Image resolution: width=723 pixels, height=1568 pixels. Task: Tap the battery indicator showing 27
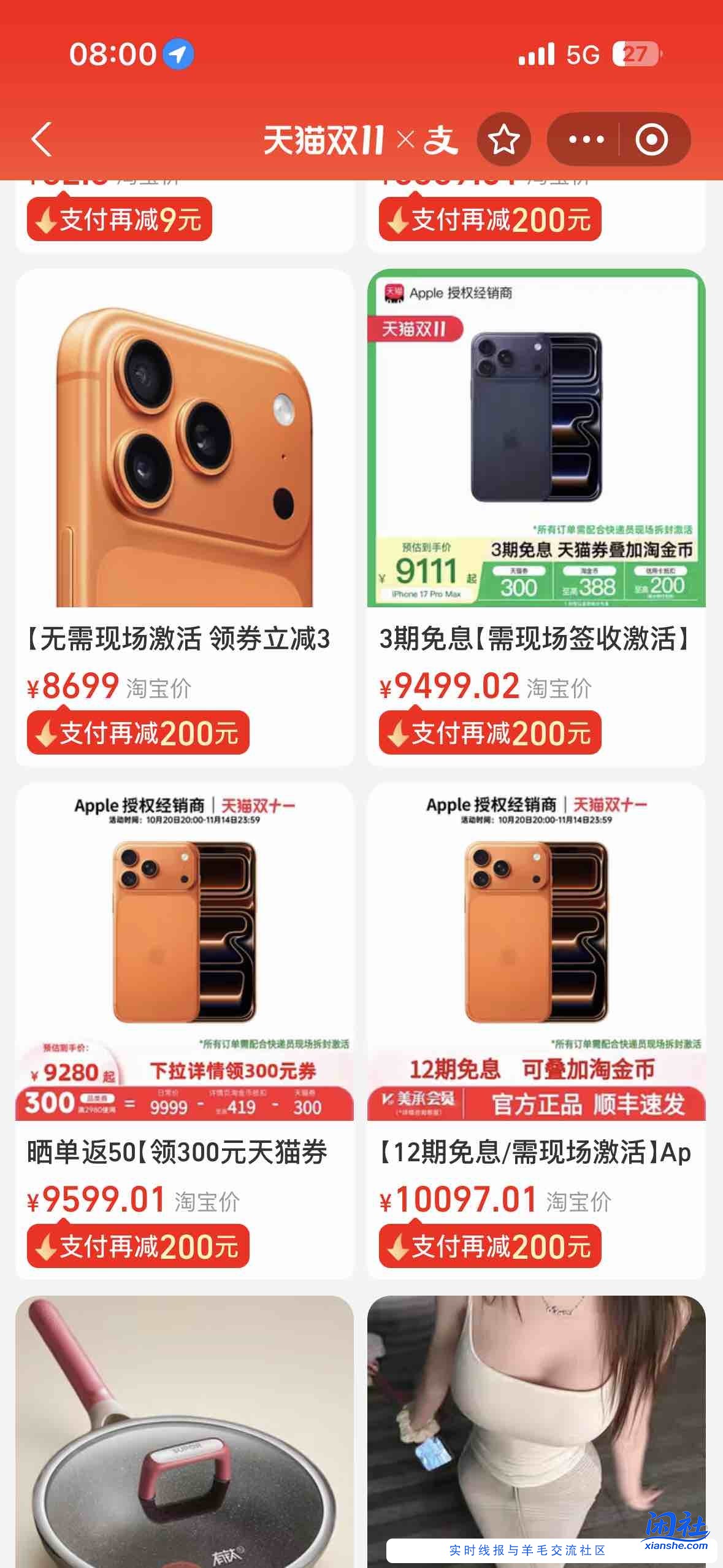tap(635, 55)
